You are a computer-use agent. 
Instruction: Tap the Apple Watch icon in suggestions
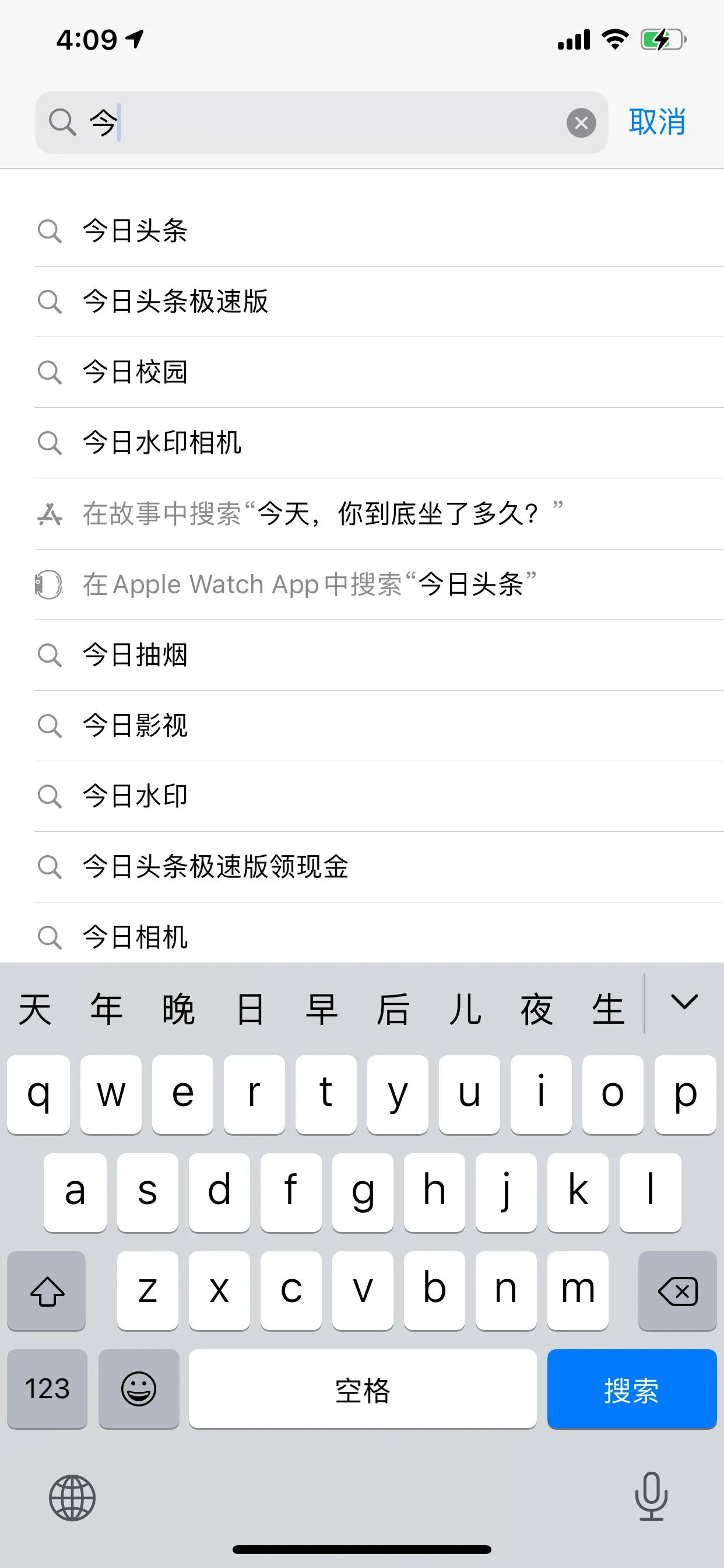pyautogui.click(x=50, y=584)
